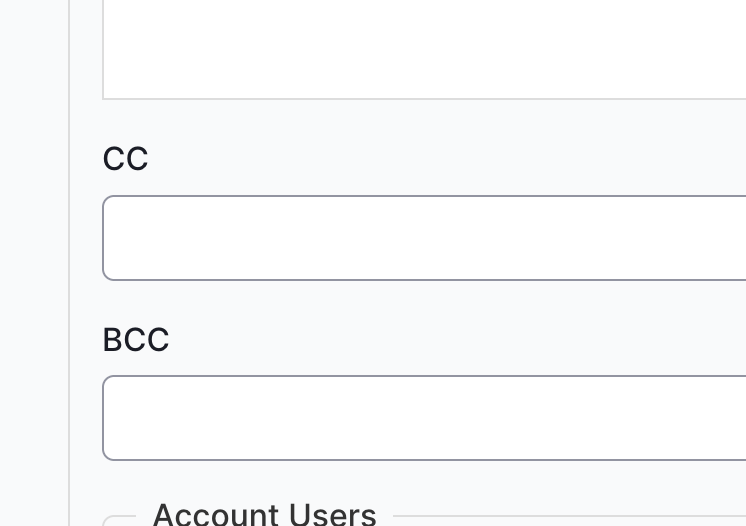Viewport: 746px width, 526px height.
Task: Tap the CC input field
Action: 424,238
